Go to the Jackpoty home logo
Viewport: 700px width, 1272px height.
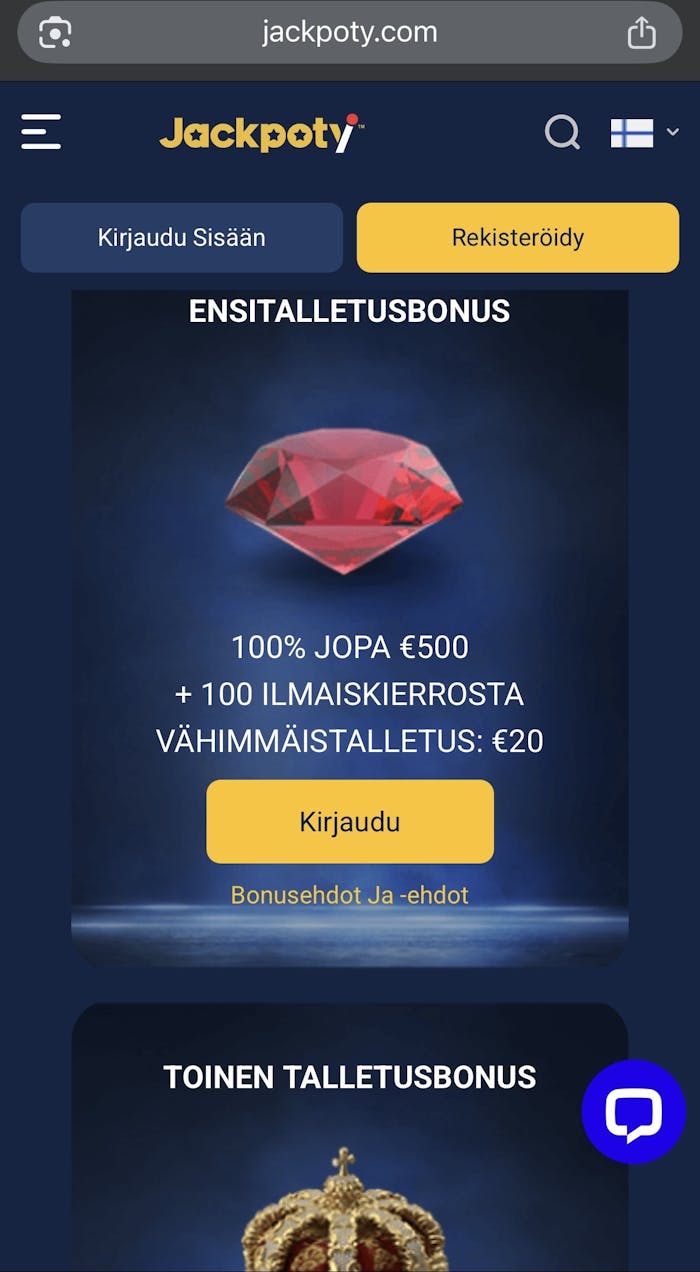pyautogui.click(x=261, y=133)
